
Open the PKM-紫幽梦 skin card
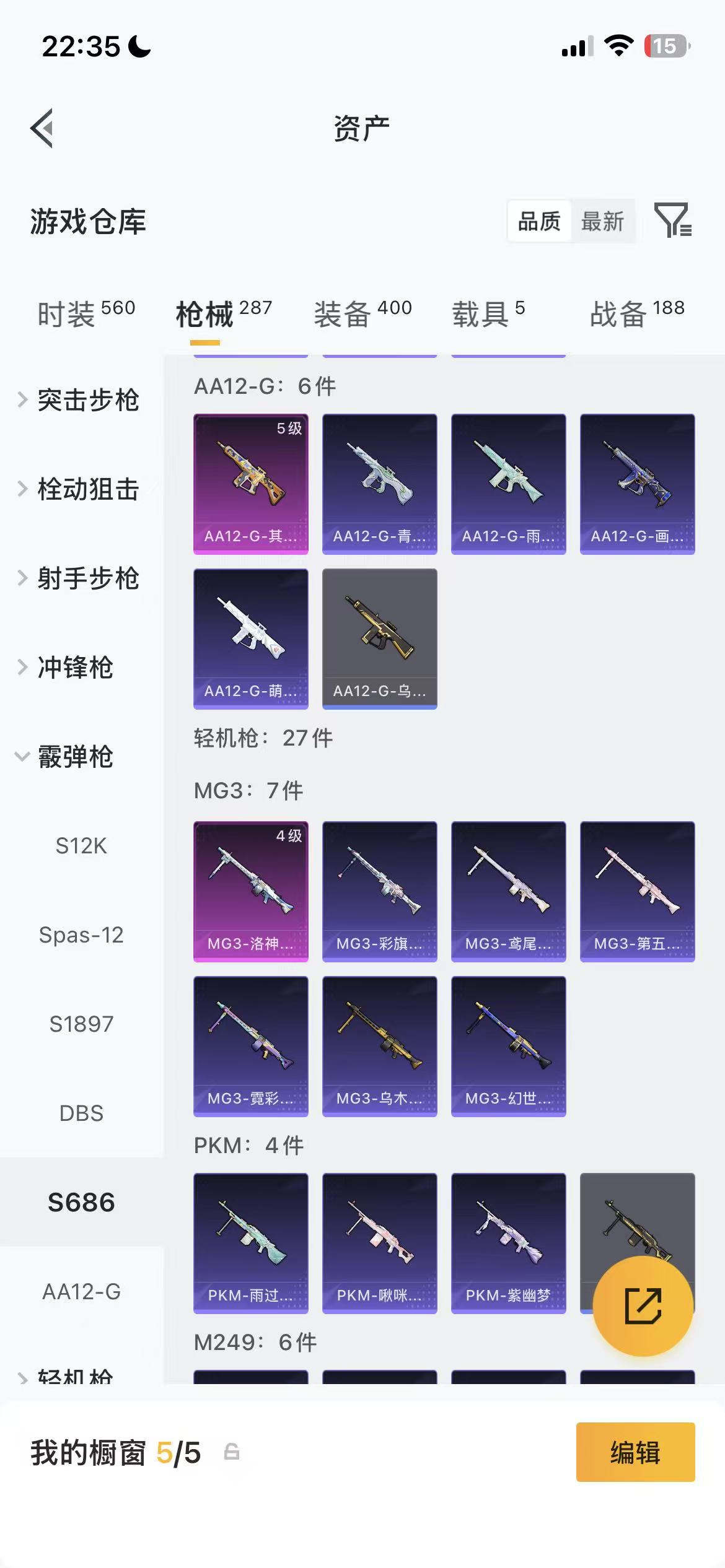tap(509, 1244)
